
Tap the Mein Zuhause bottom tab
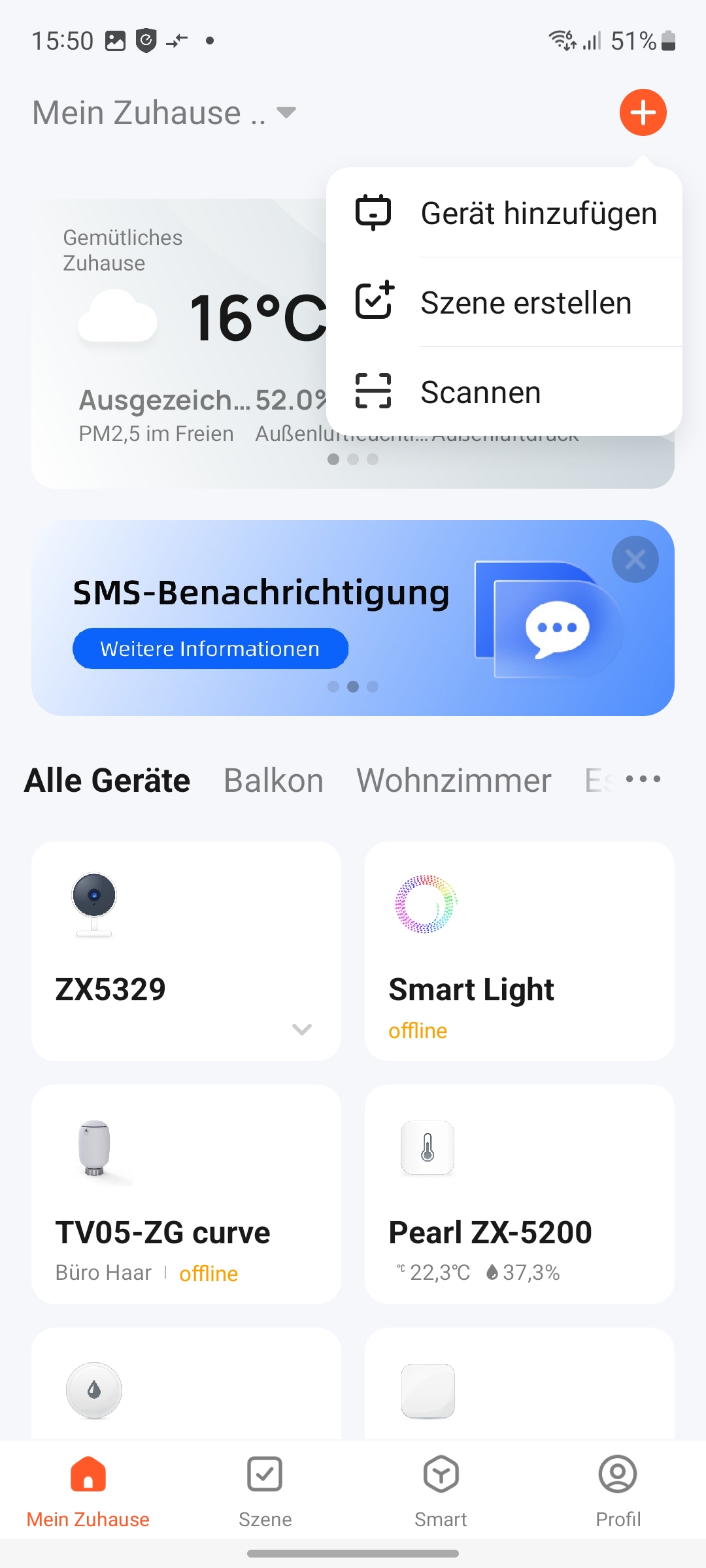coord(88,1491)
